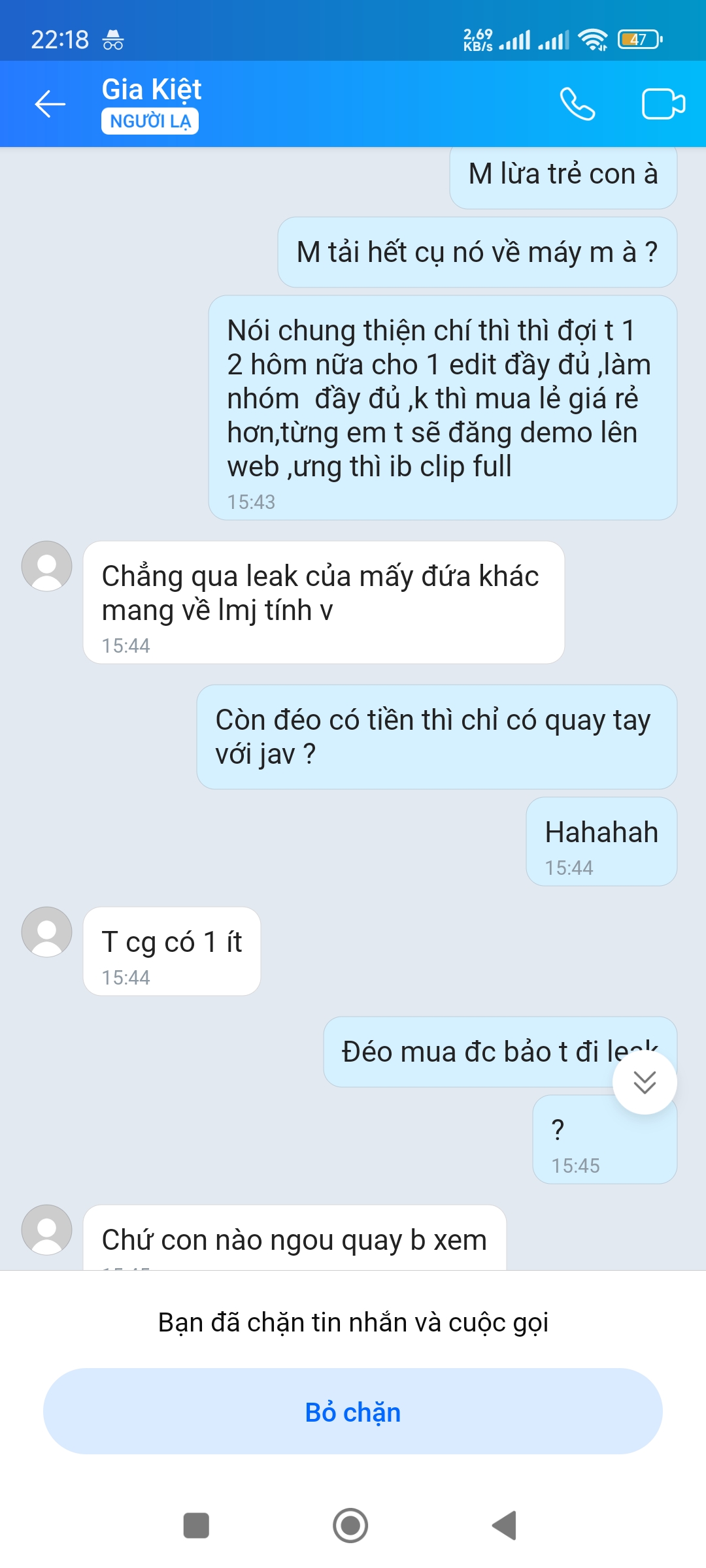This screenshot has width=706, height=1568.
Task: Start a voice call with Gia Kiệt
Action: click(x=577, y=104)
